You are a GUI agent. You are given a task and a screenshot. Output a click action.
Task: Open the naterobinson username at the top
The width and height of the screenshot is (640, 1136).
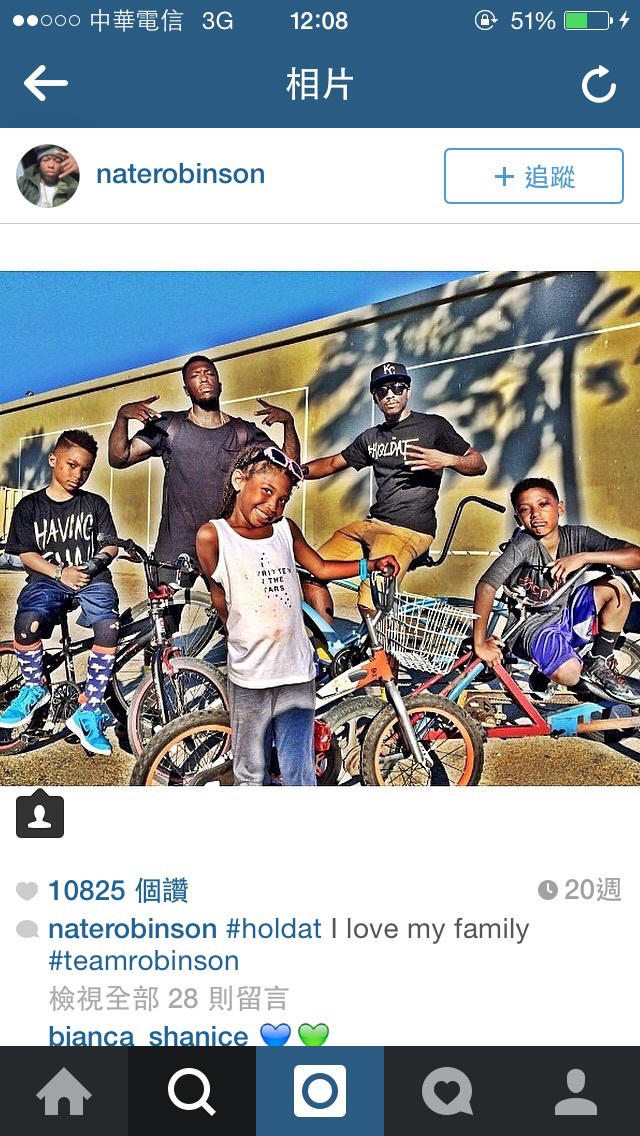(x=180, y=175)
